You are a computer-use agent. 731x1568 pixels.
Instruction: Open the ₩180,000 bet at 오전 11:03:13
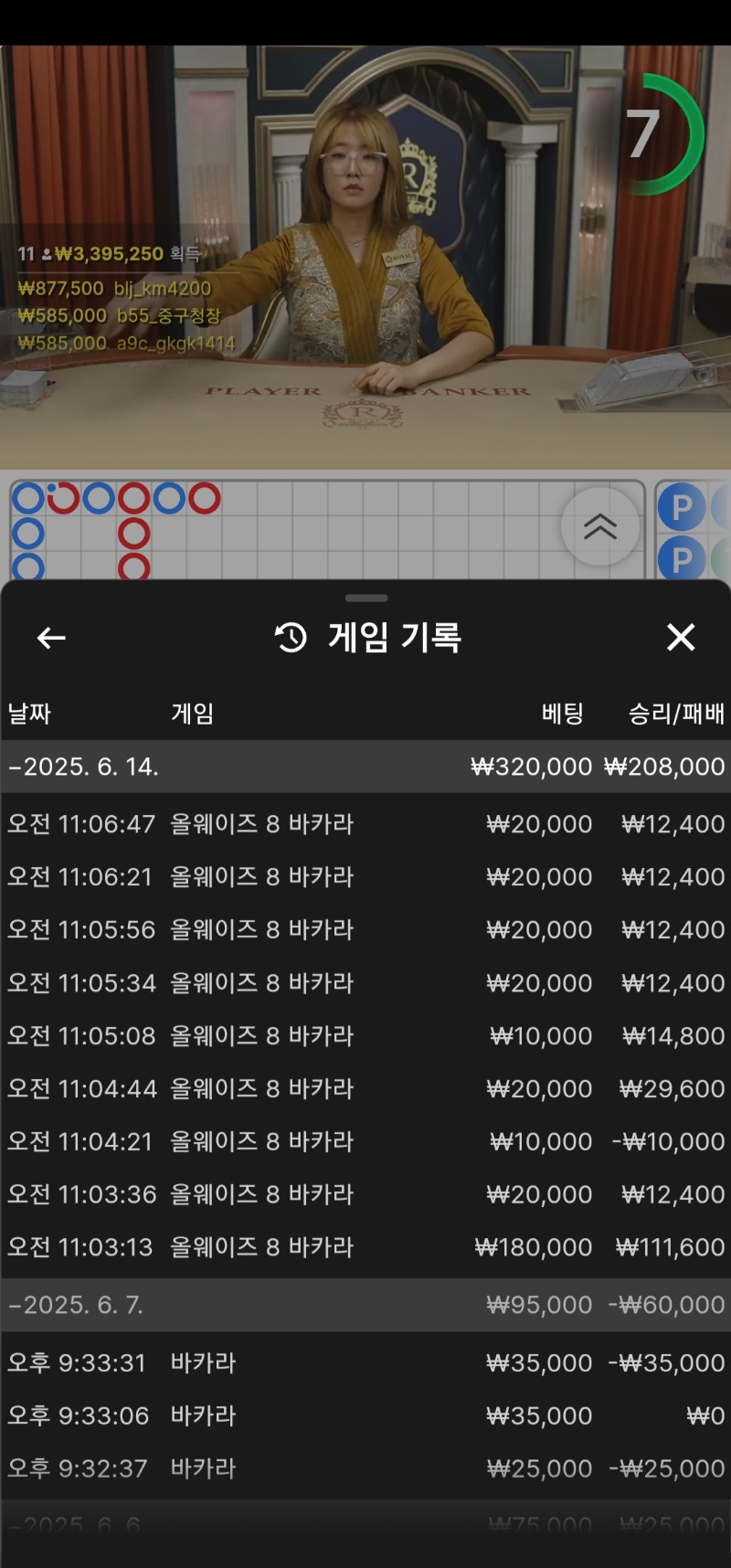[365, 1247]
